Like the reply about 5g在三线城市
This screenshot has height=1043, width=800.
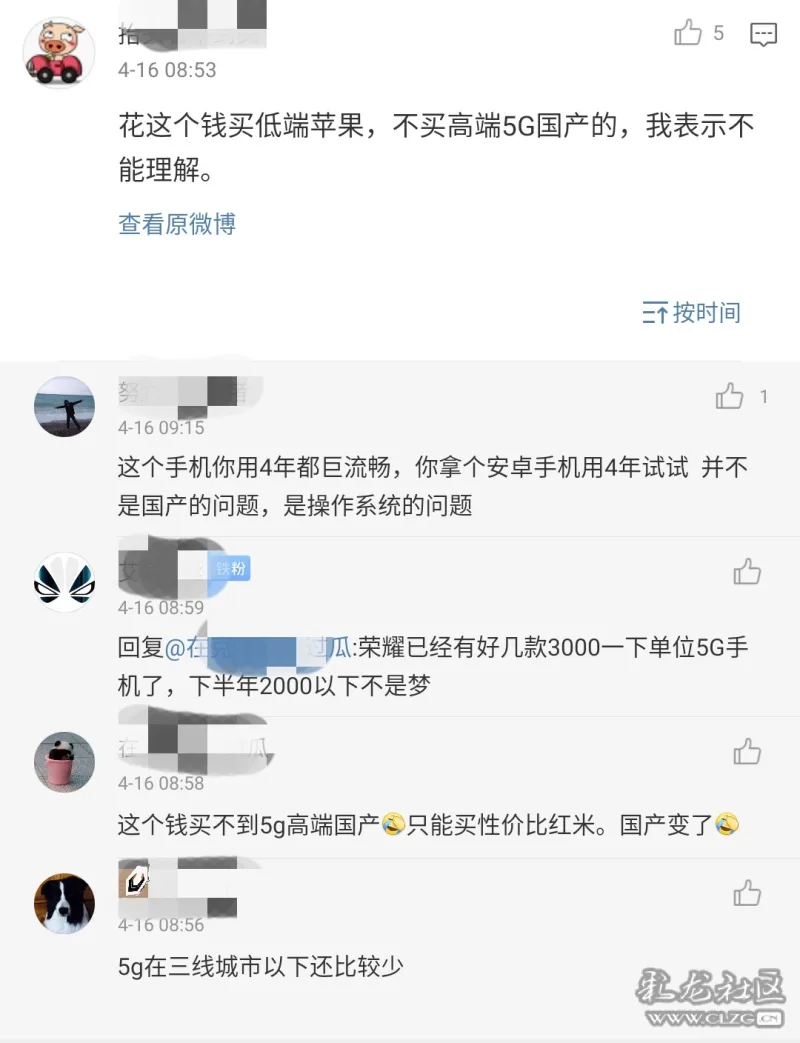(x=747, y=892)
